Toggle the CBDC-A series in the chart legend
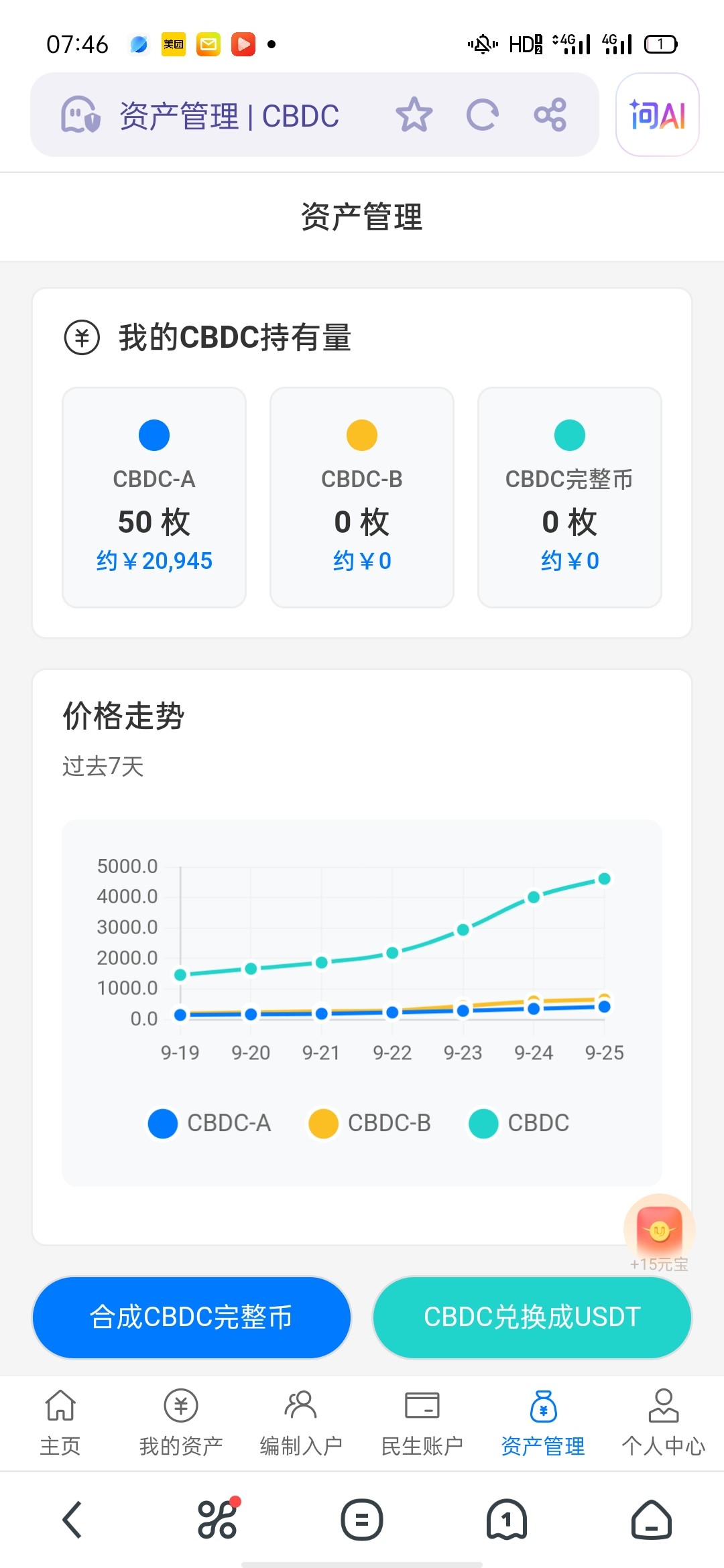Screen dimensions: 724x1568 coord(209,1123)
